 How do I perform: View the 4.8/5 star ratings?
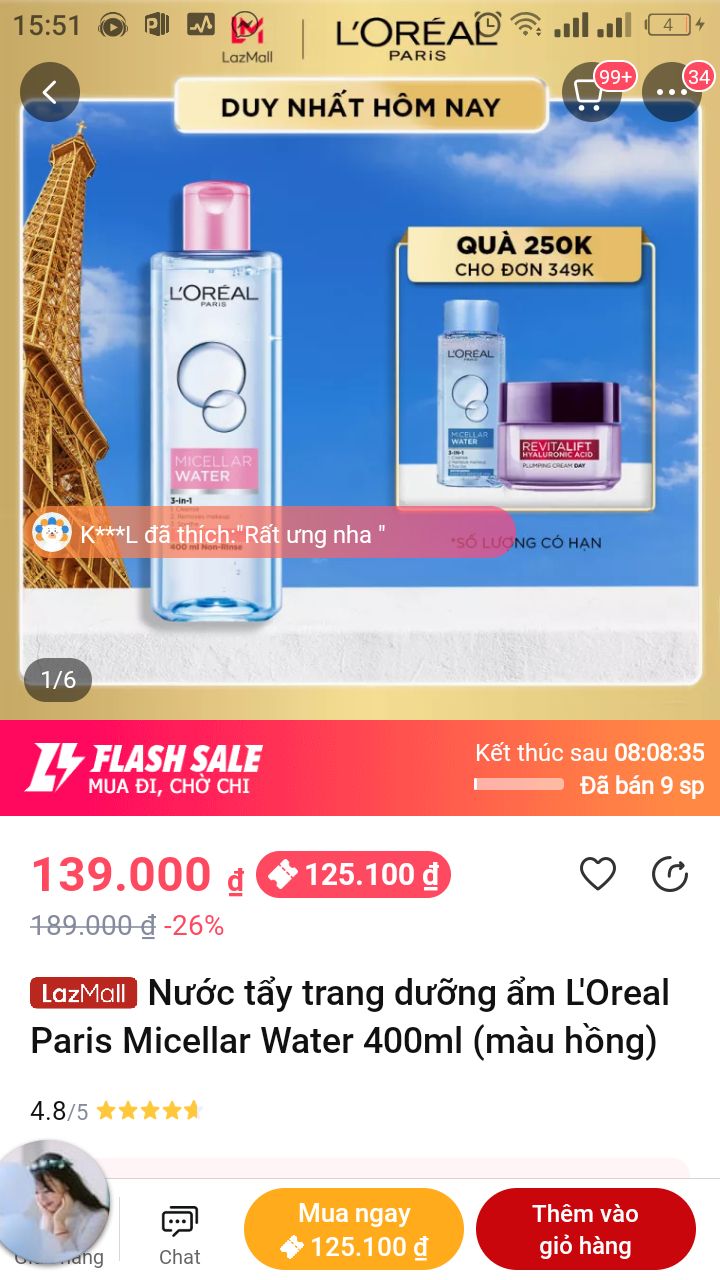click(x=116, y=1110)
